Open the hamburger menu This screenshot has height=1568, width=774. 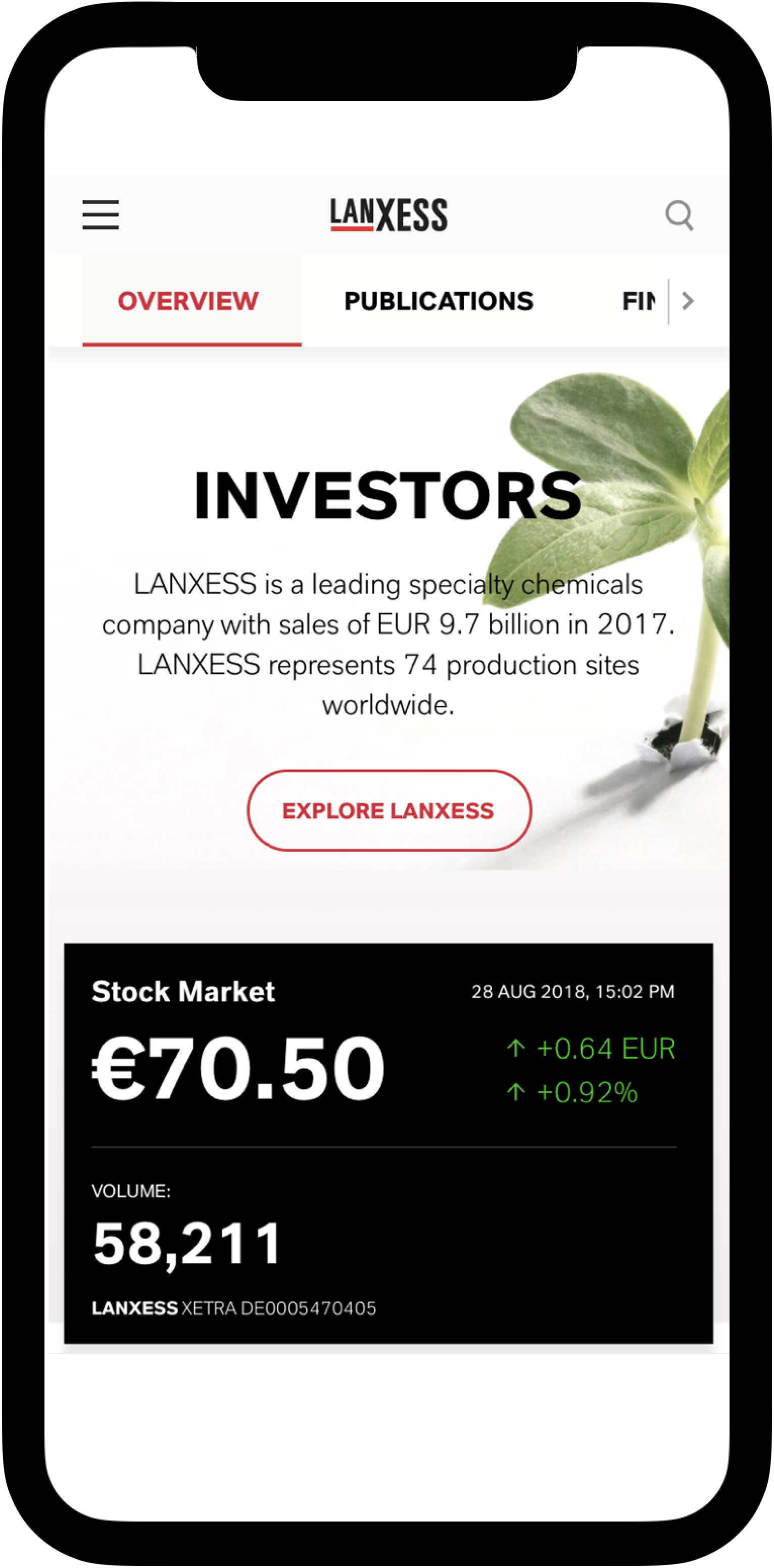pos(101,215)
